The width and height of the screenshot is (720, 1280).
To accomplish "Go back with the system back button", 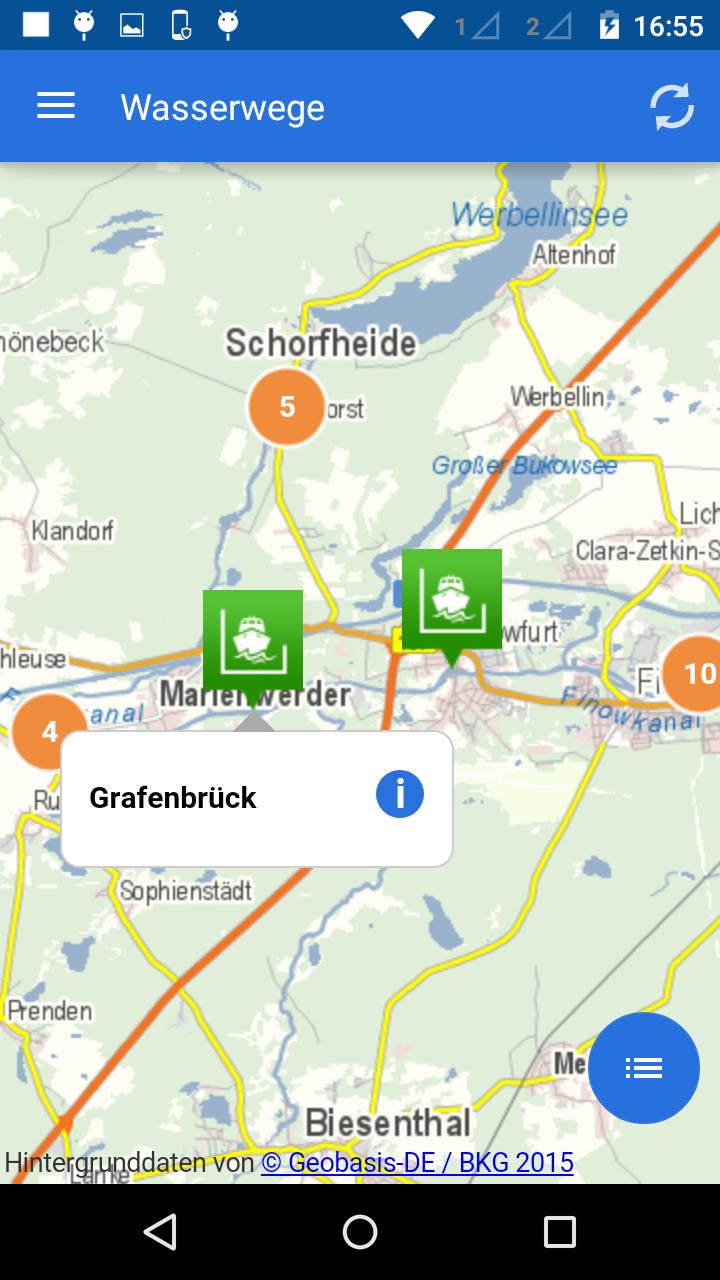I will [x=160, y=1232].
